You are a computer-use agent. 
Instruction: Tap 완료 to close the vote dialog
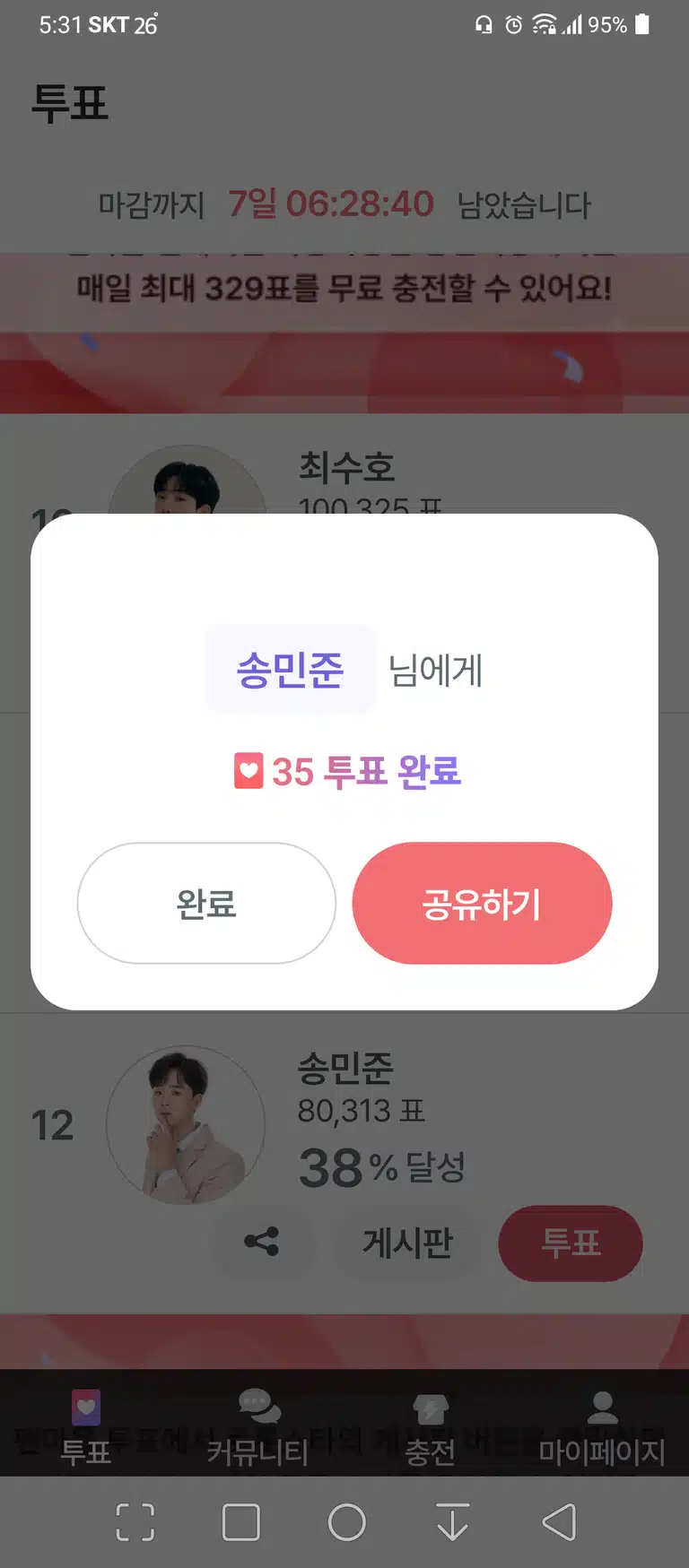coord(206,903)
